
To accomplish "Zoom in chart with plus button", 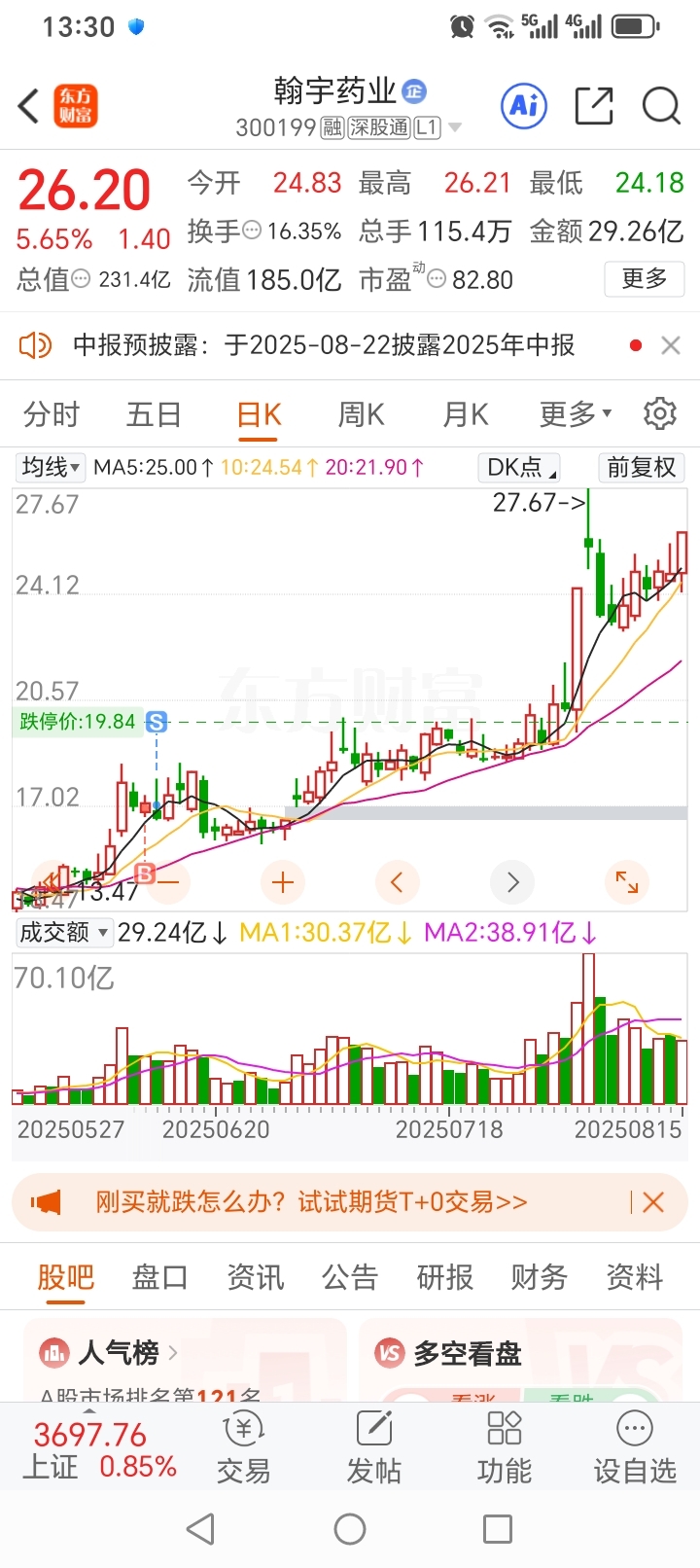I will 283,882.
